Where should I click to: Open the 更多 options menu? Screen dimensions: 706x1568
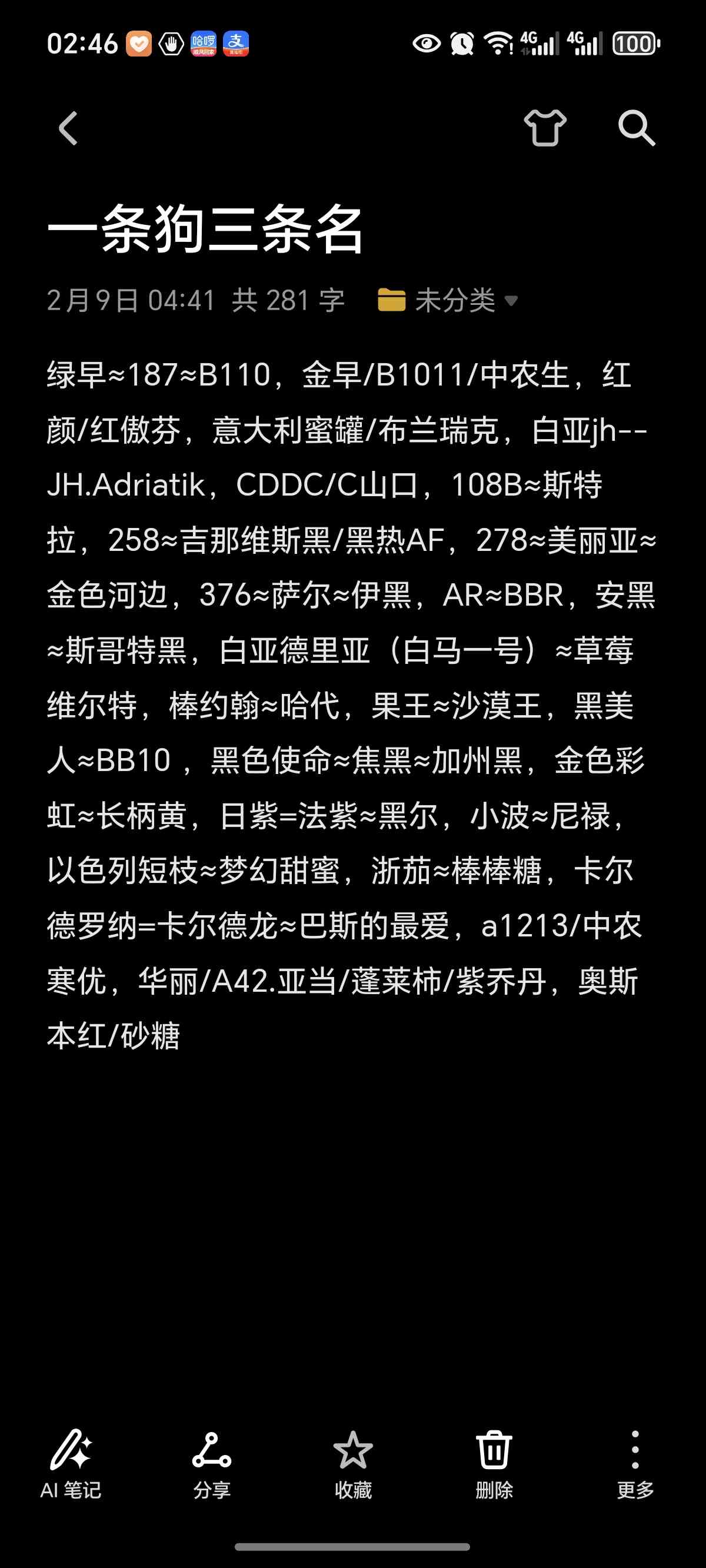pyautogui.click(x=635, y=1464)
